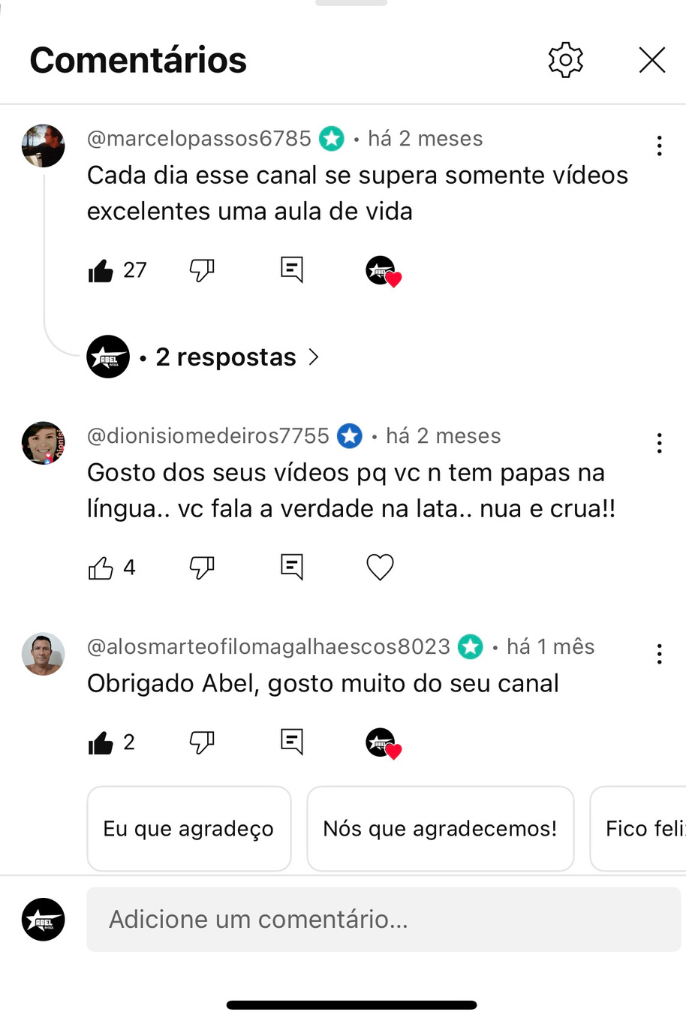Close the Comentários panel
This screenshot has width=686, height=1024.
(x=652, y=60)
